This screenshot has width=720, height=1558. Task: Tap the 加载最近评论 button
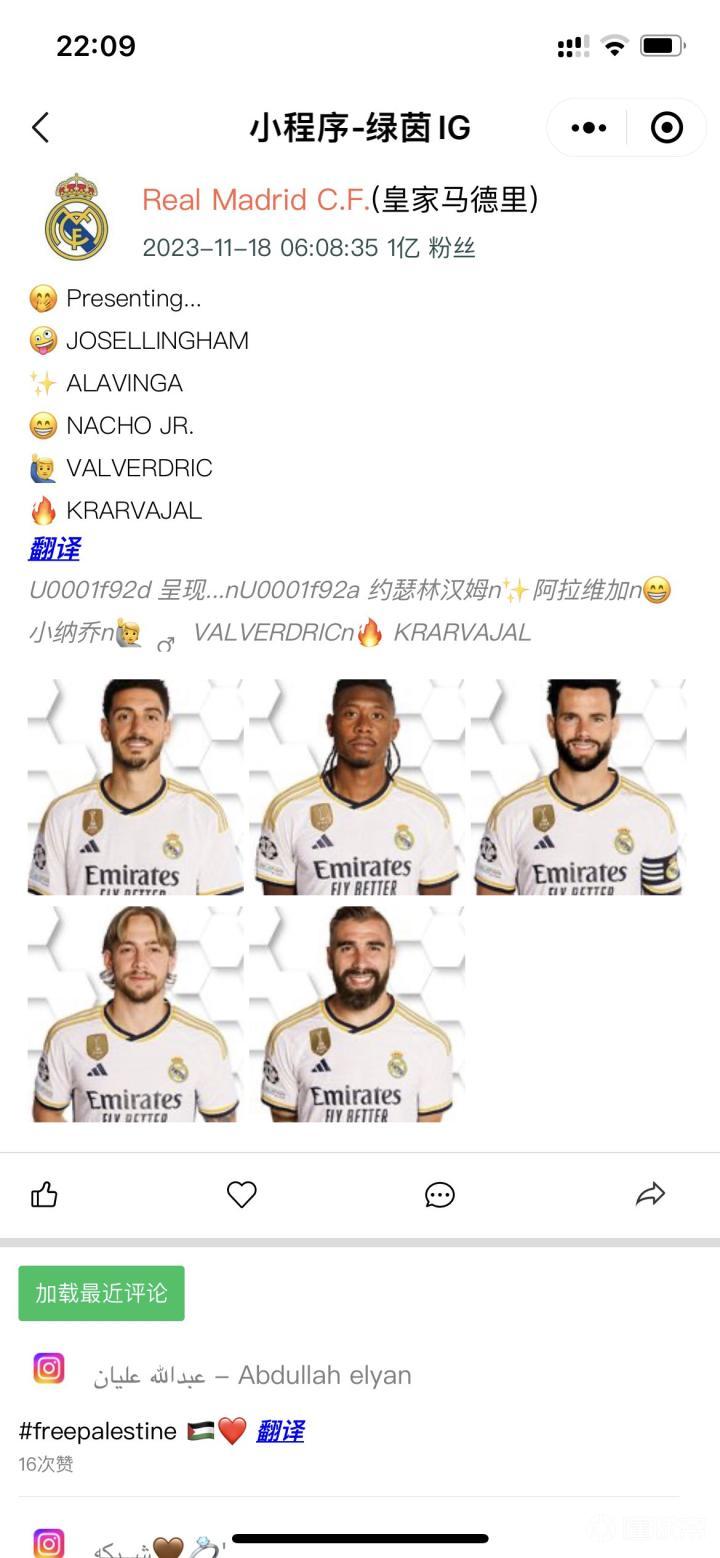point(101,1293)
